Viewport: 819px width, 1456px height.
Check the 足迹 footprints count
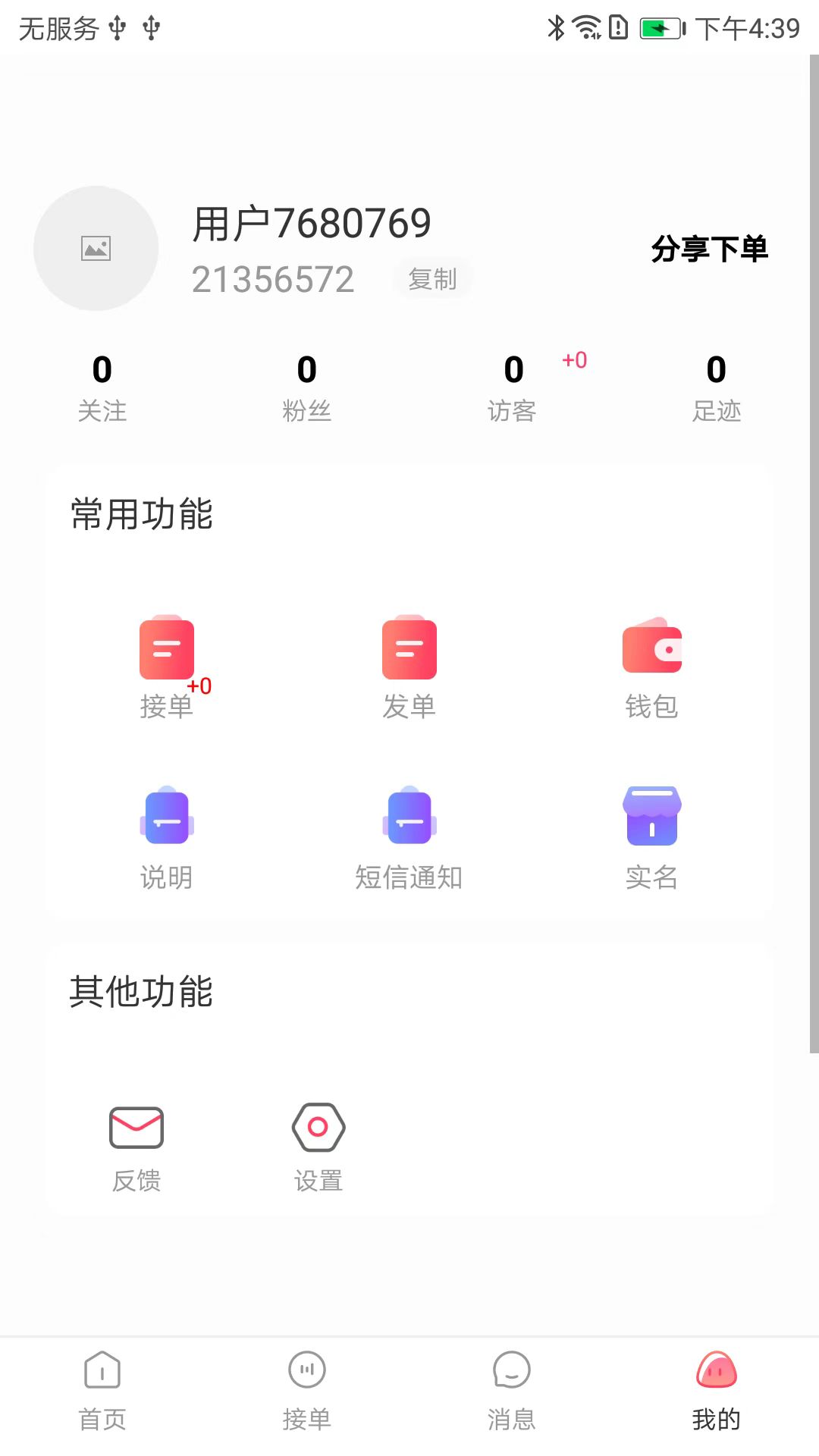click(x=717, y=387)
